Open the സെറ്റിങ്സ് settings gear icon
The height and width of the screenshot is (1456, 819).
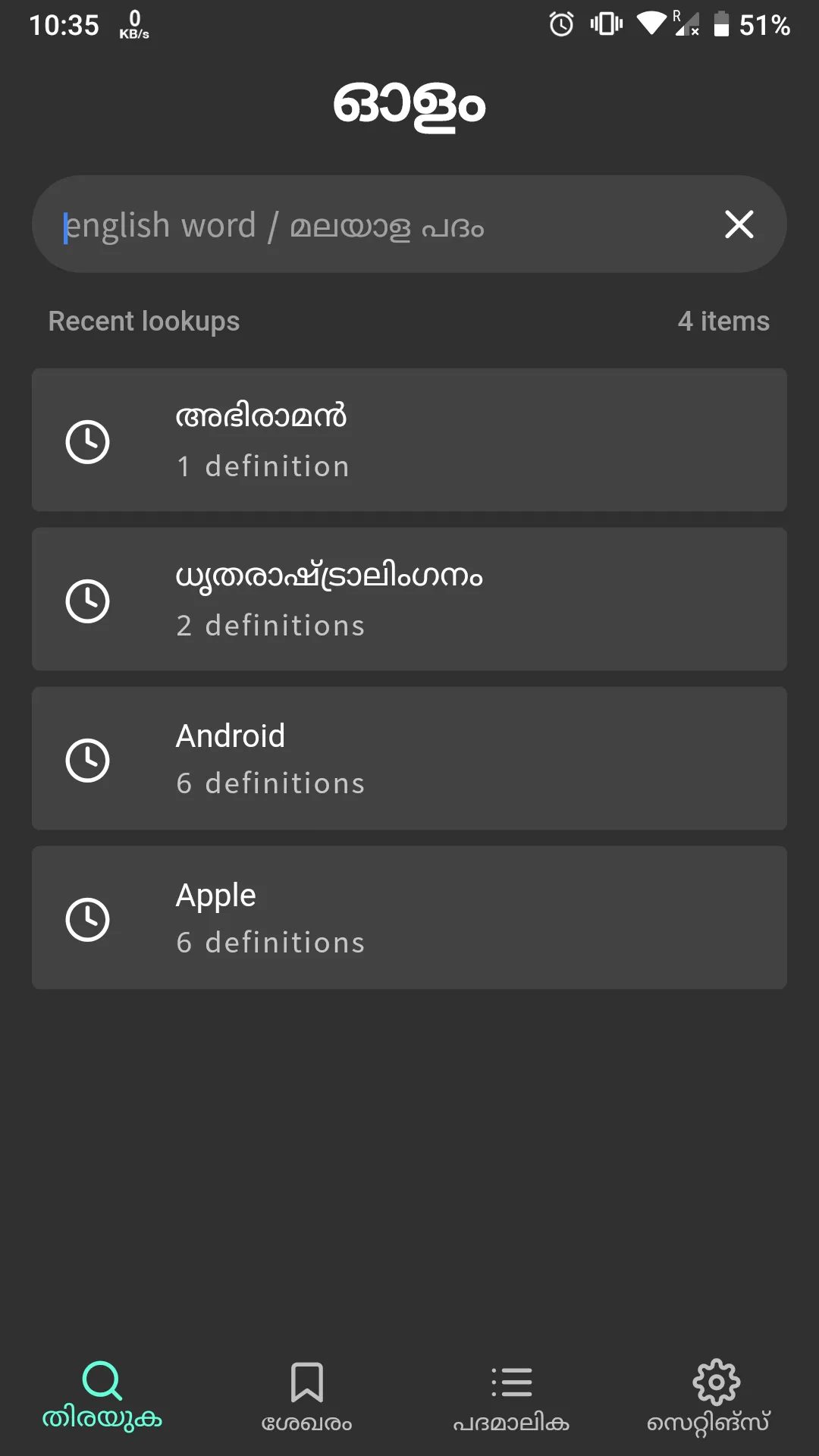coord(715,1380)
